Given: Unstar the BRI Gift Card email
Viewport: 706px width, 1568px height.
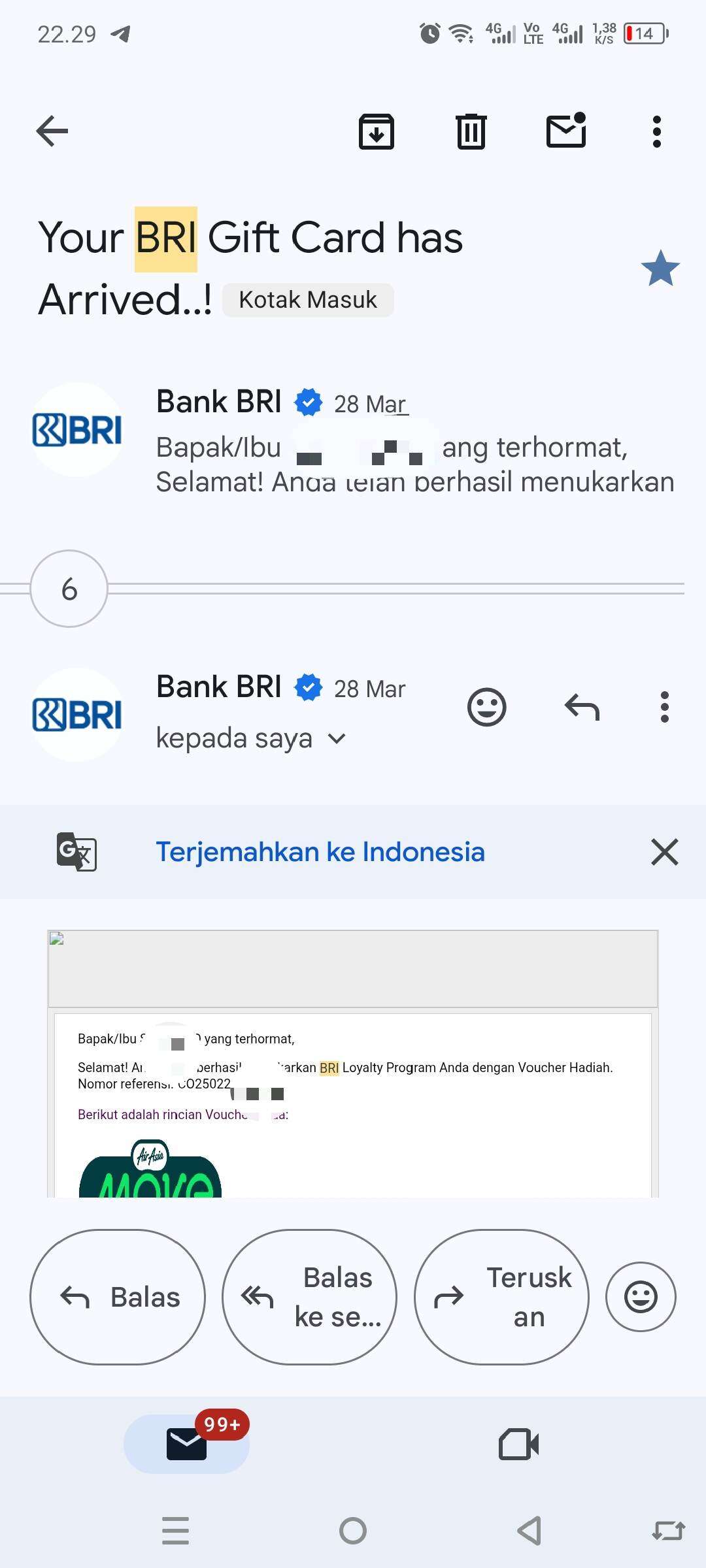Looking at the screenshot, I should tap(660, 269).
